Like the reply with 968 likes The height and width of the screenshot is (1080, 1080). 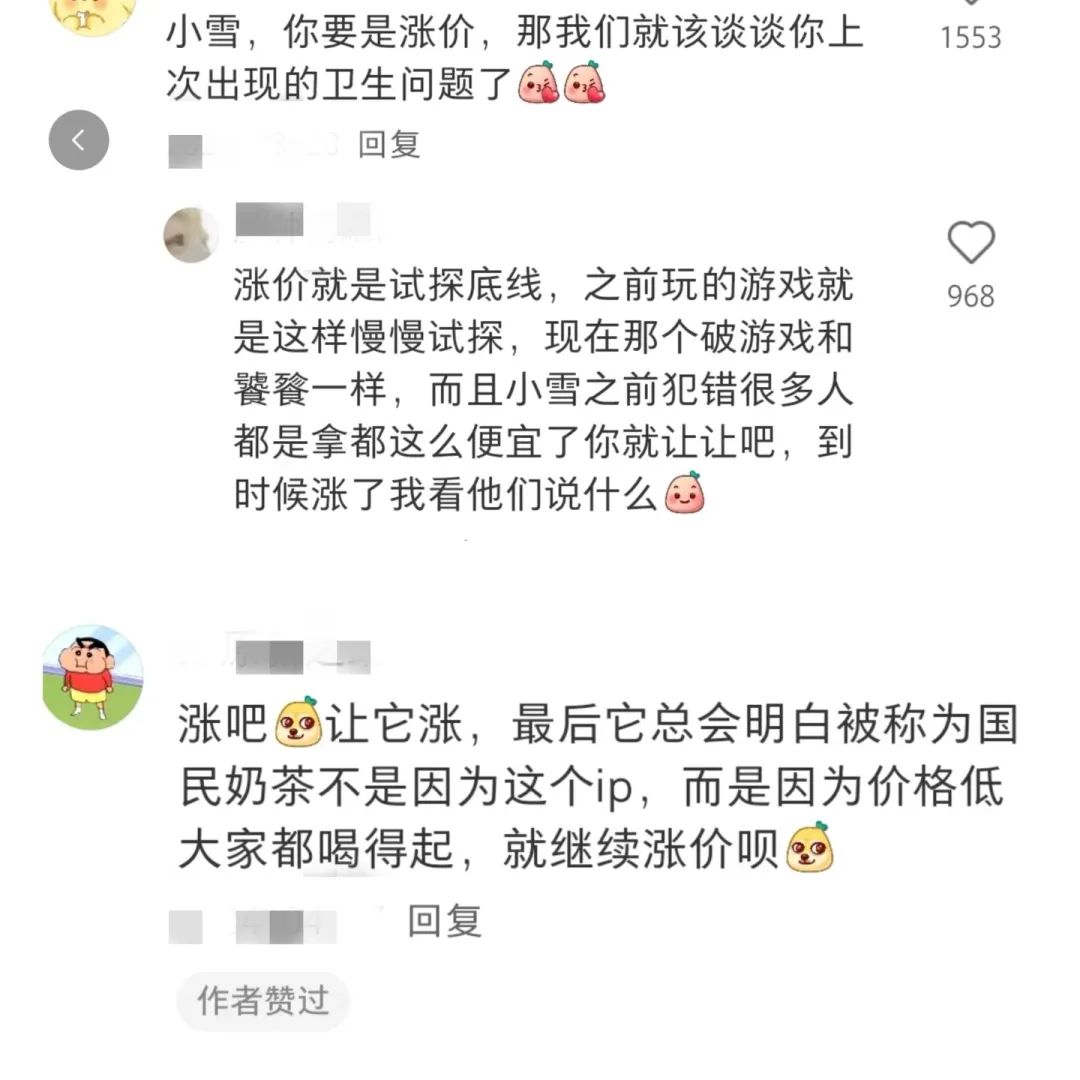point(970,243)
